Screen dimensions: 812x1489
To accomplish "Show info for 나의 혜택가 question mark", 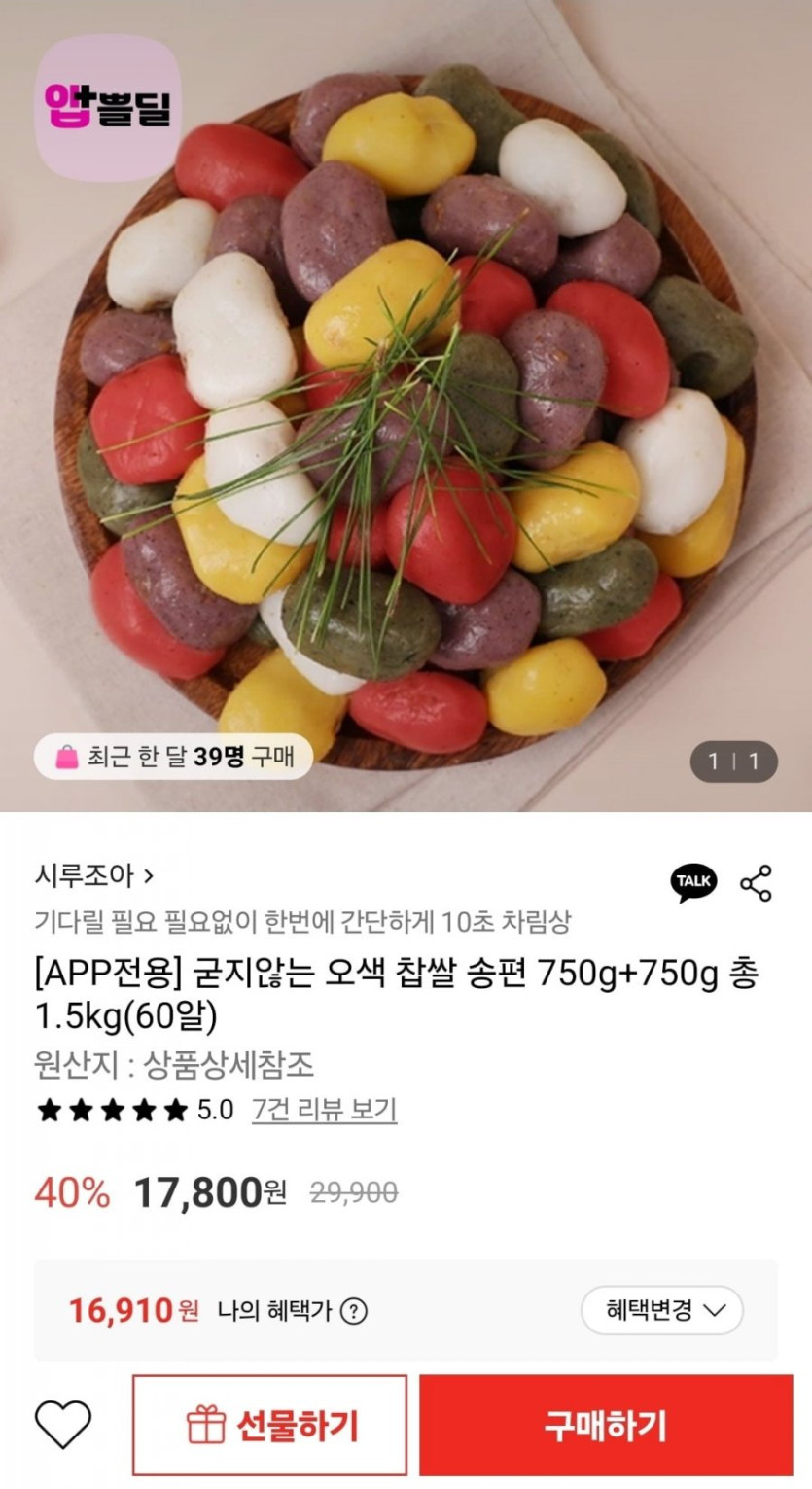I will [x=354, y=1311].
